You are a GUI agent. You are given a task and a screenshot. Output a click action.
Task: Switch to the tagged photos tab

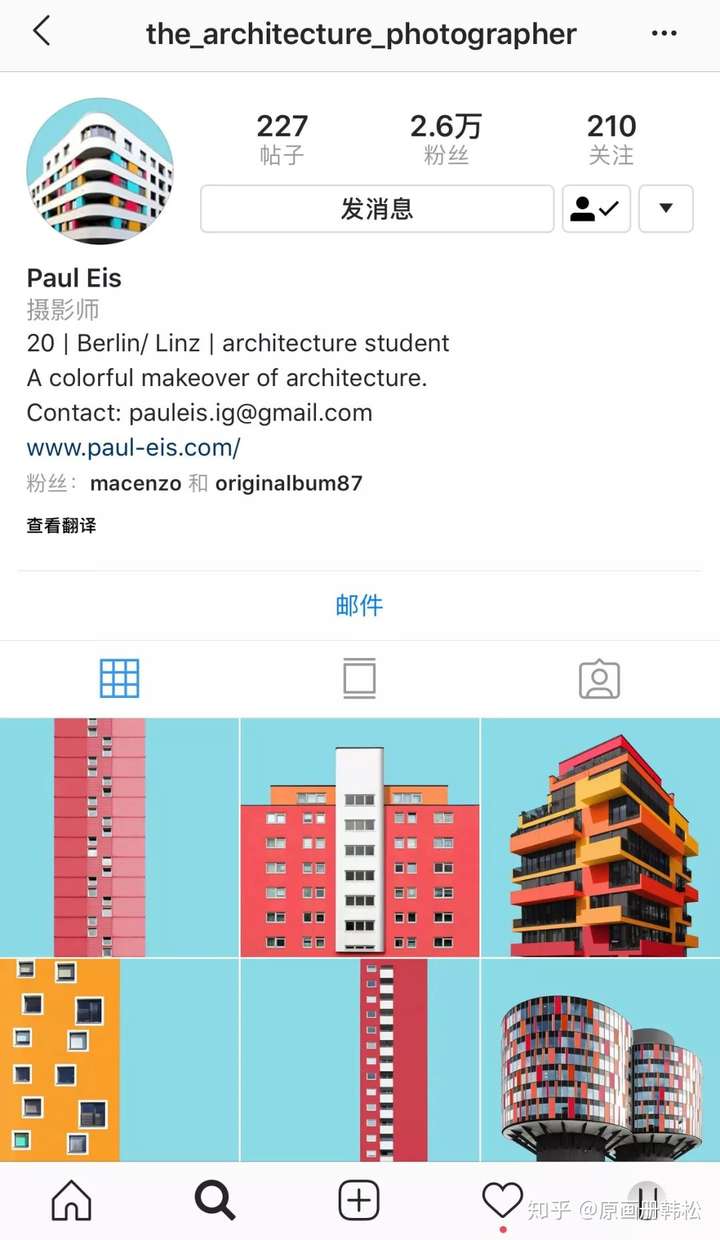pos(600,680)
